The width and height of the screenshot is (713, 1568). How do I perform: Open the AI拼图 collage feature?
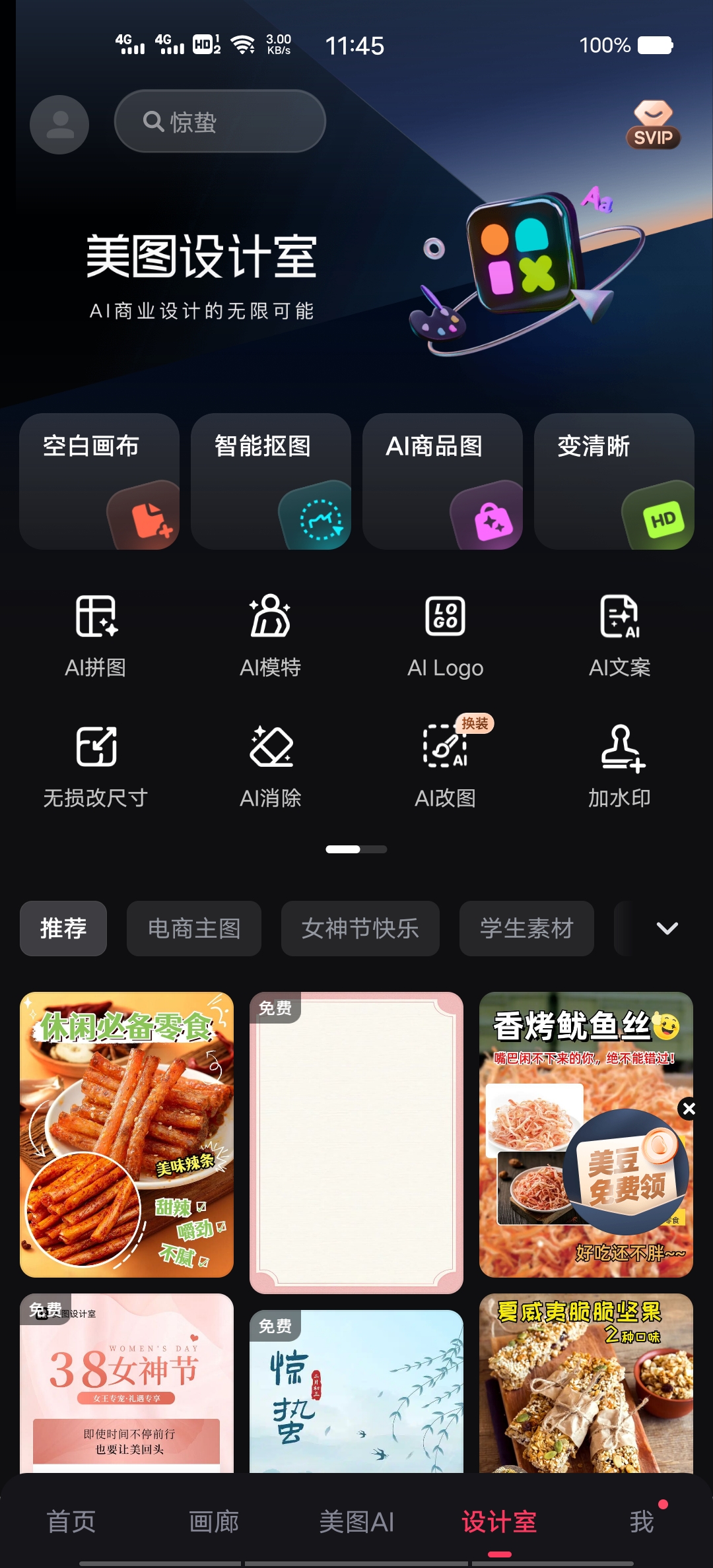[x=96, y=635]
